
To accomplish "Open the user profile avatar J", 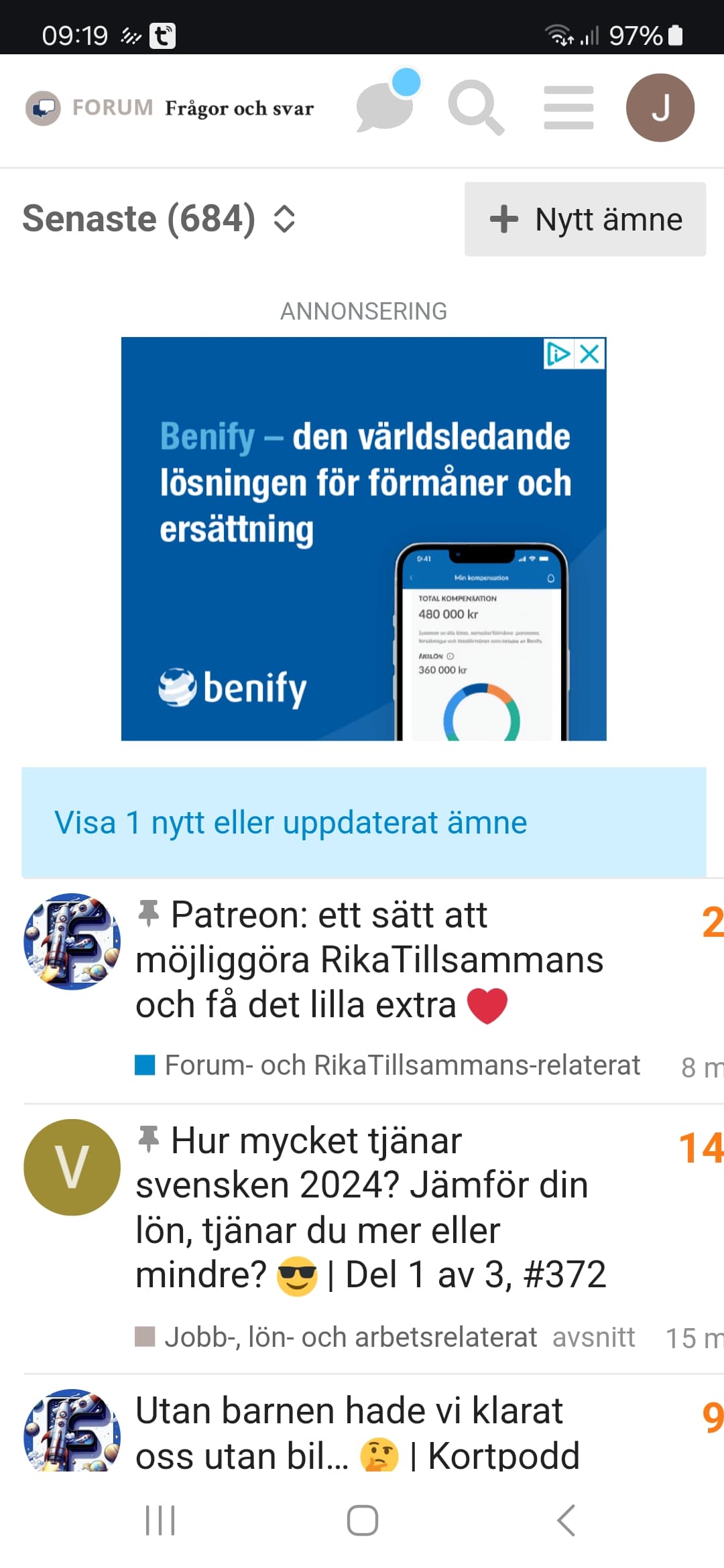I will pos(660,107).
